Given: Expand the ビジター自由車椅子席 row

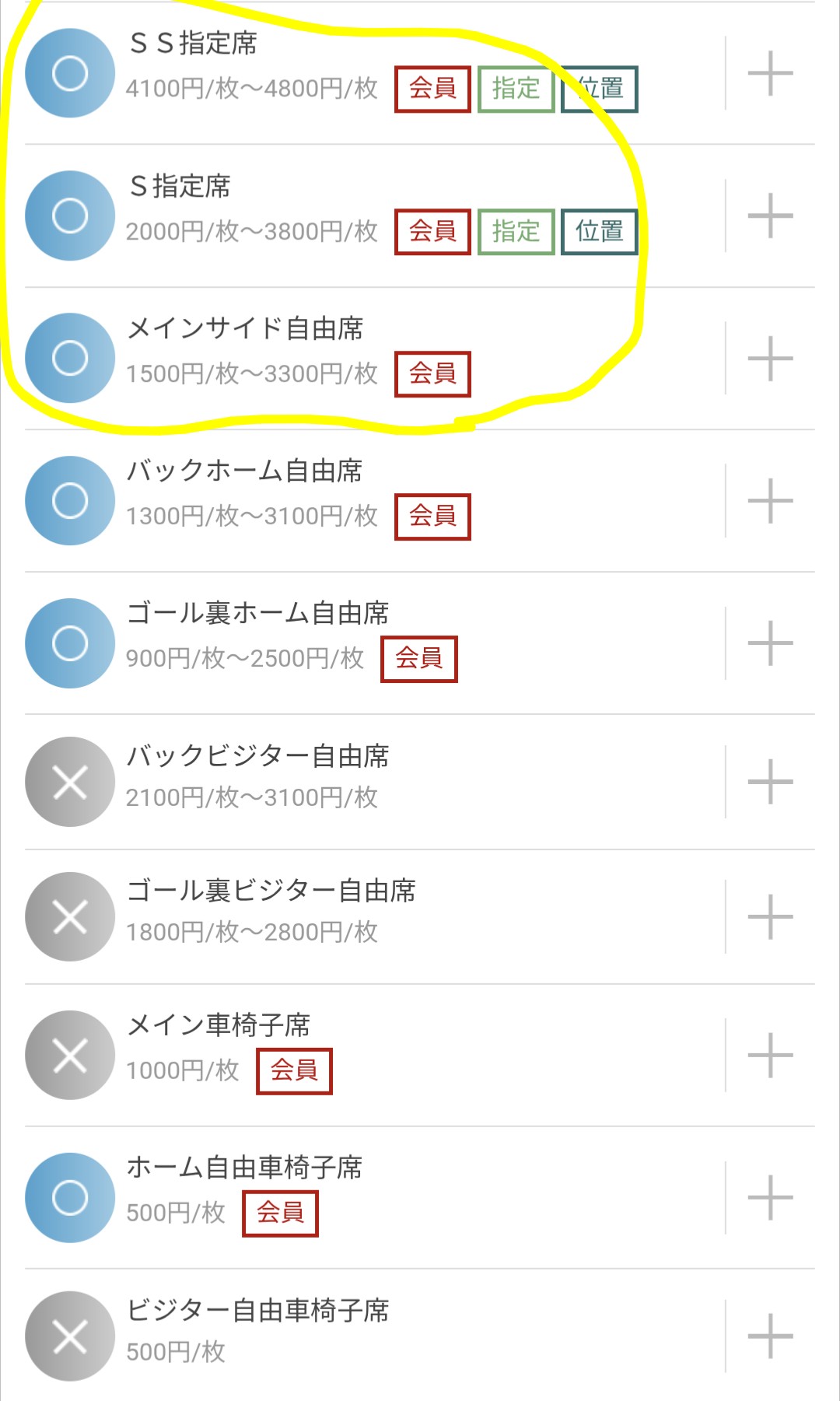Looking at the screenshot, I should [770, 1336].
